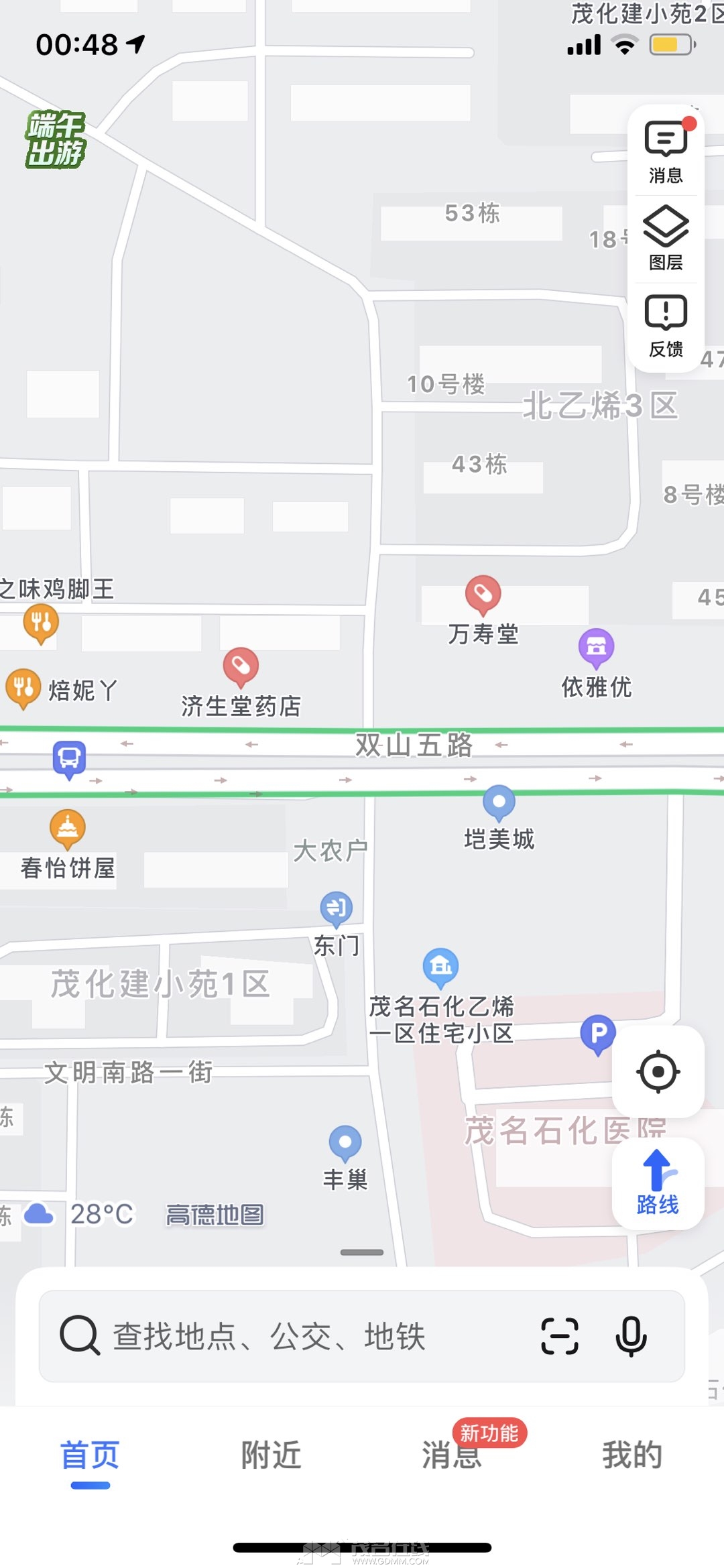Open the weather widget showing 28°C

pyautogui.click(x=79, y=1214)
